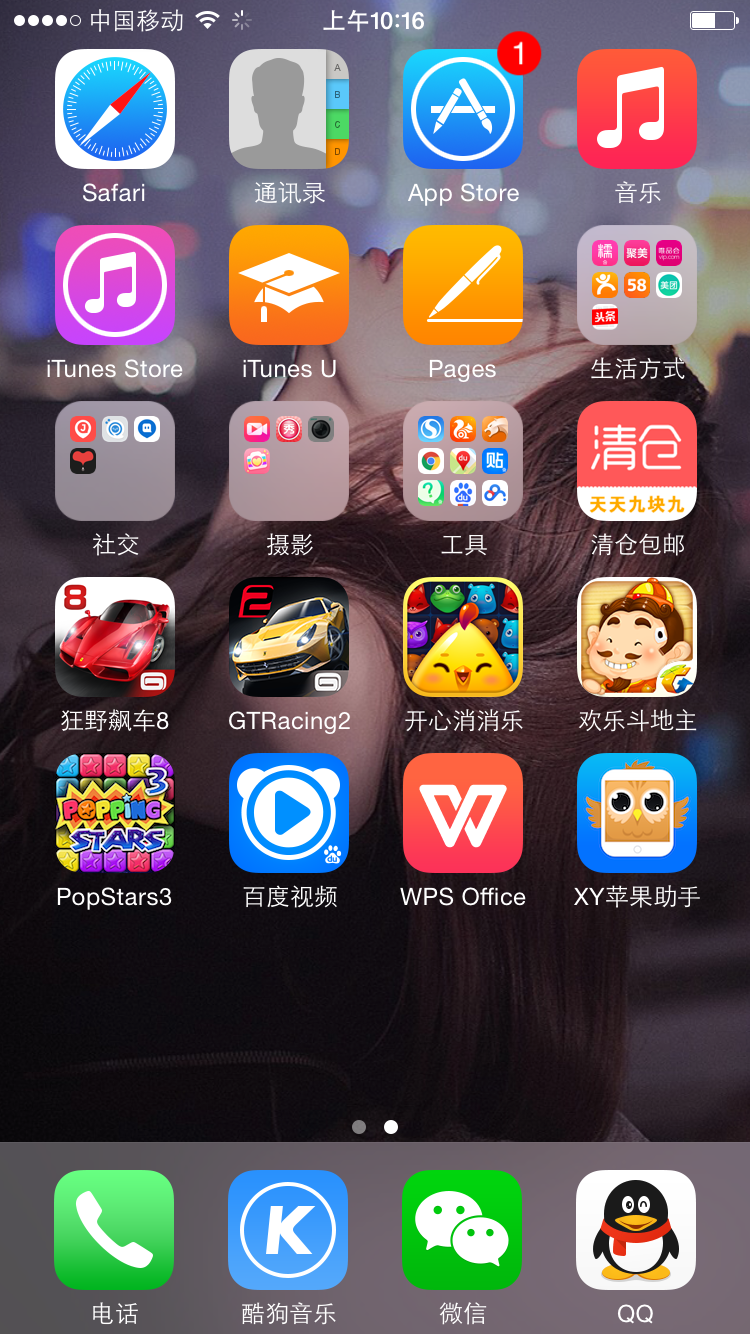The width and height of the screenshot is (750, 1334).
Task: Expand the 摄影 folder
Action: [x=288, y=461]
